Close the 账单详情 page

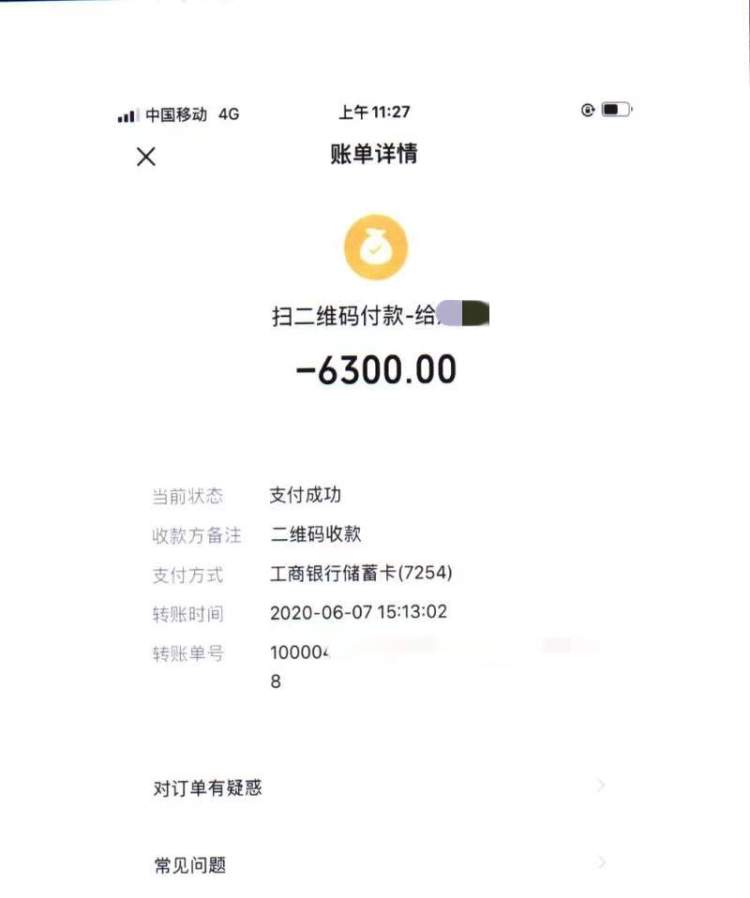click(x=146, y=156)
